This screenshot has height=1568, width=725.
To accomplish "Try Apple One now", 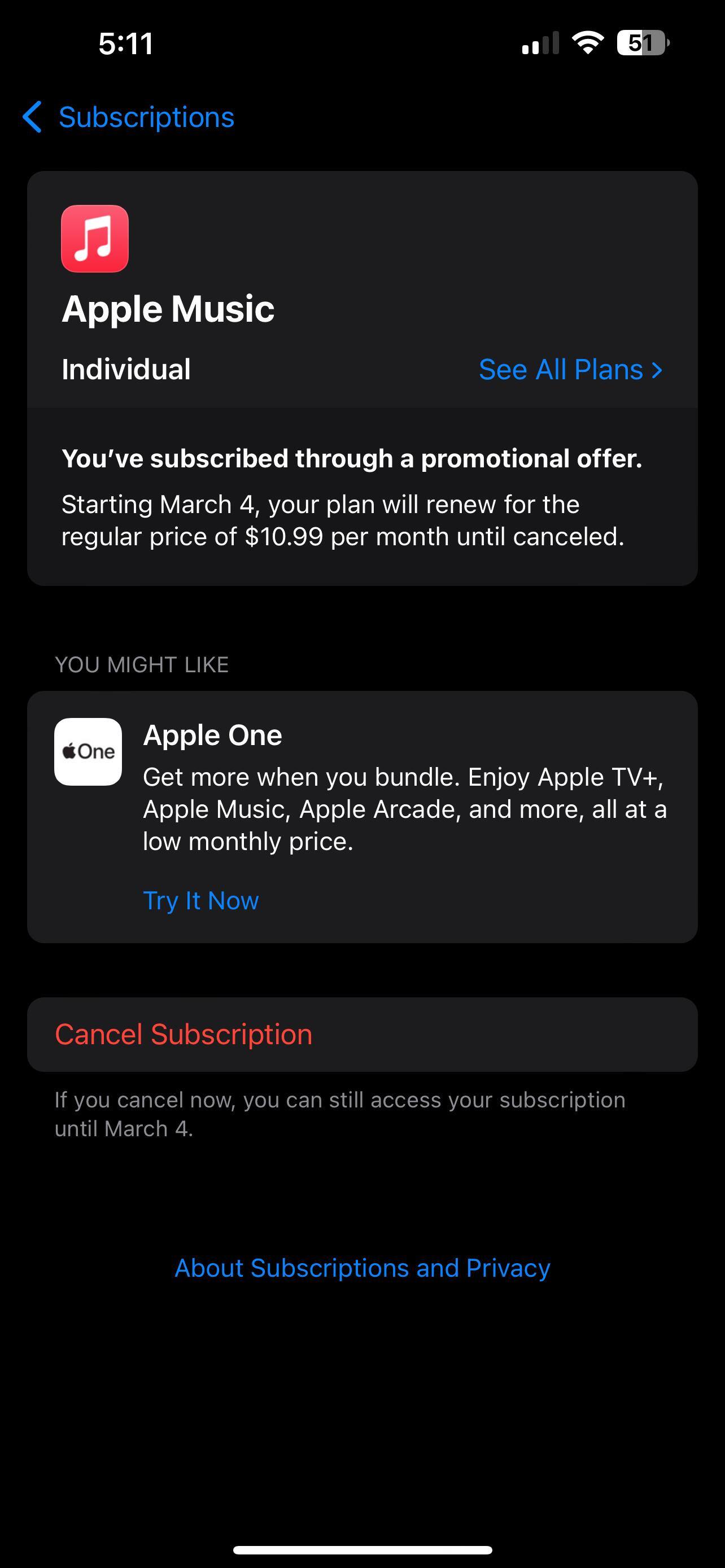I will click(200, 900).
